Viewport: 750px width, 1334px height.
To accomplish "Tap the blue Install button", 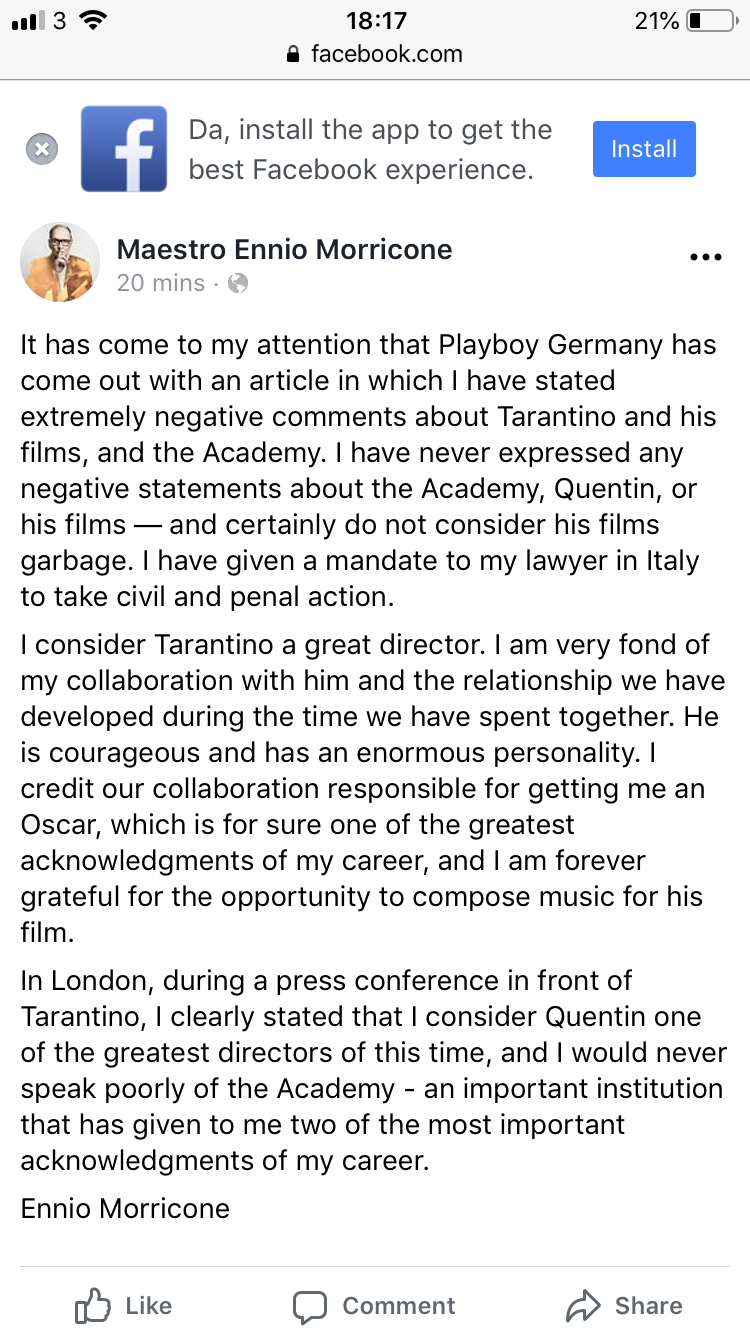I will click(644, 149).
